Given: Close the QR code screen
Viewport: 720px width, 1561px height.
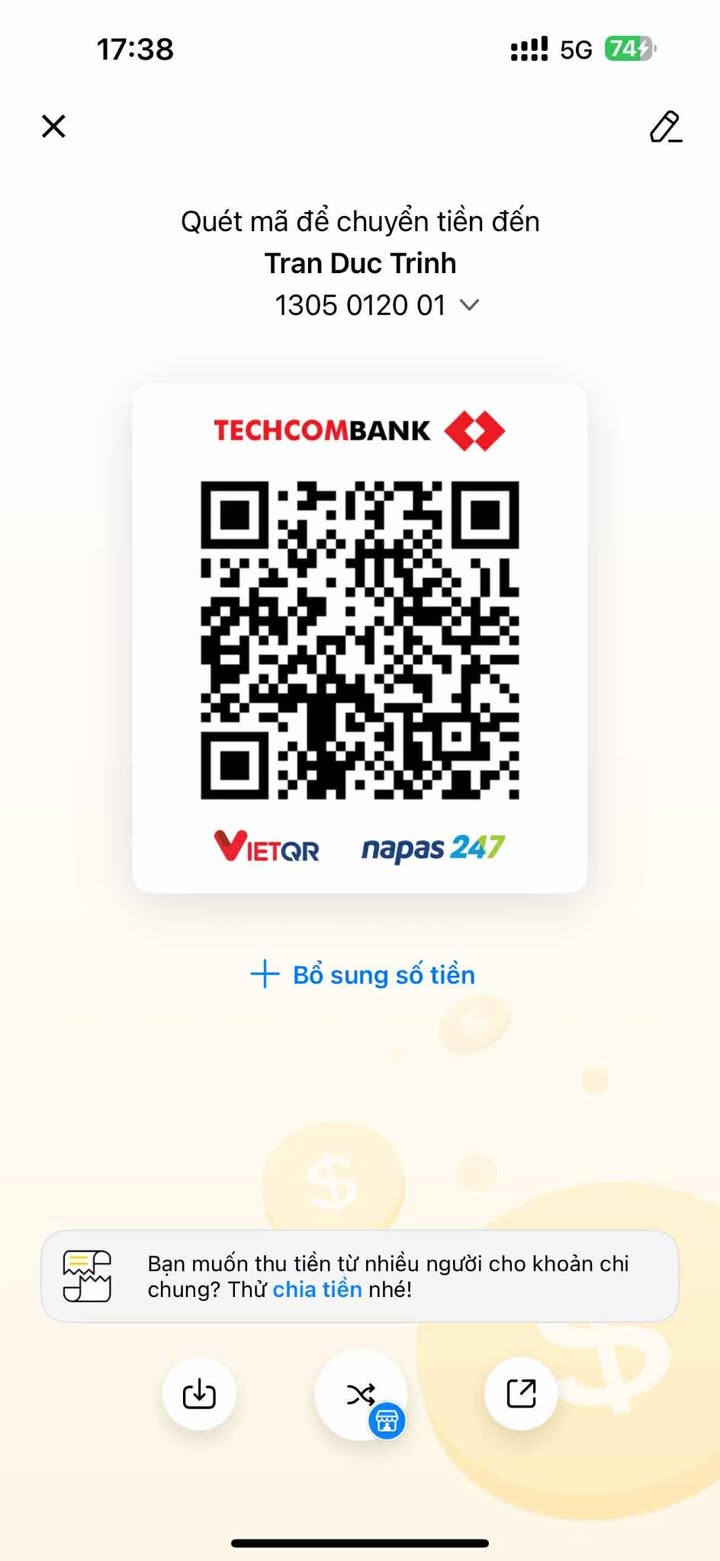Looking at the screenshot, I should click(x=53, y=126).
